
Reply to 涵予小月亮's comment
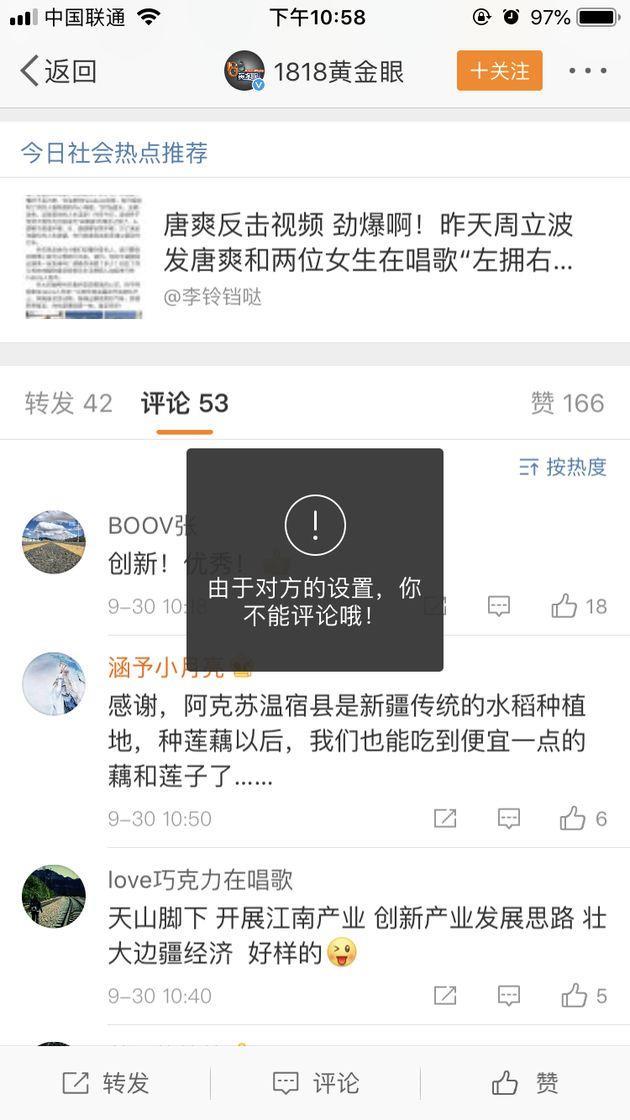coord(509,819)
